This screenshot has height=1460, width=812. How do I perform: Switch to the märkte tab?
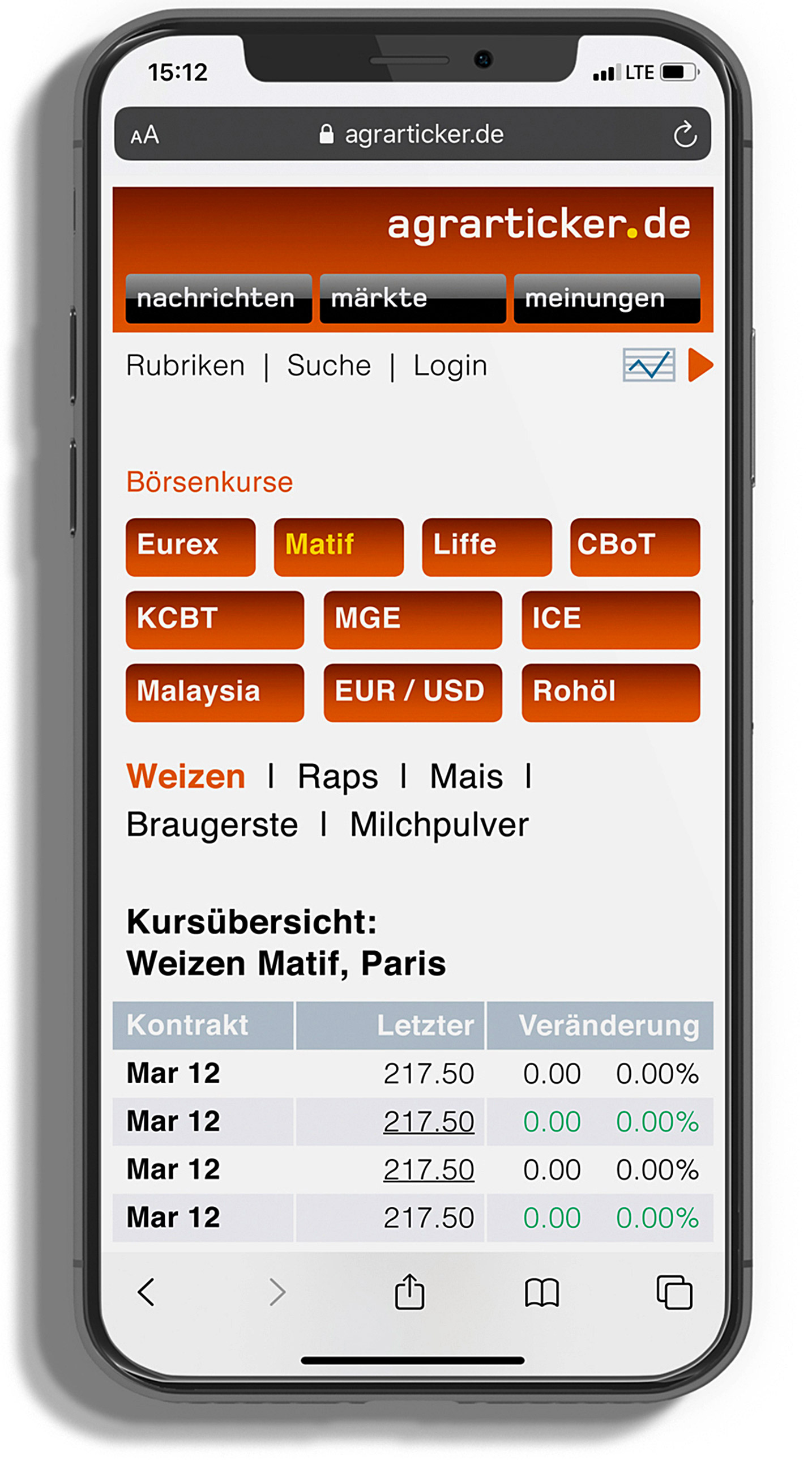tap(412, 298)
